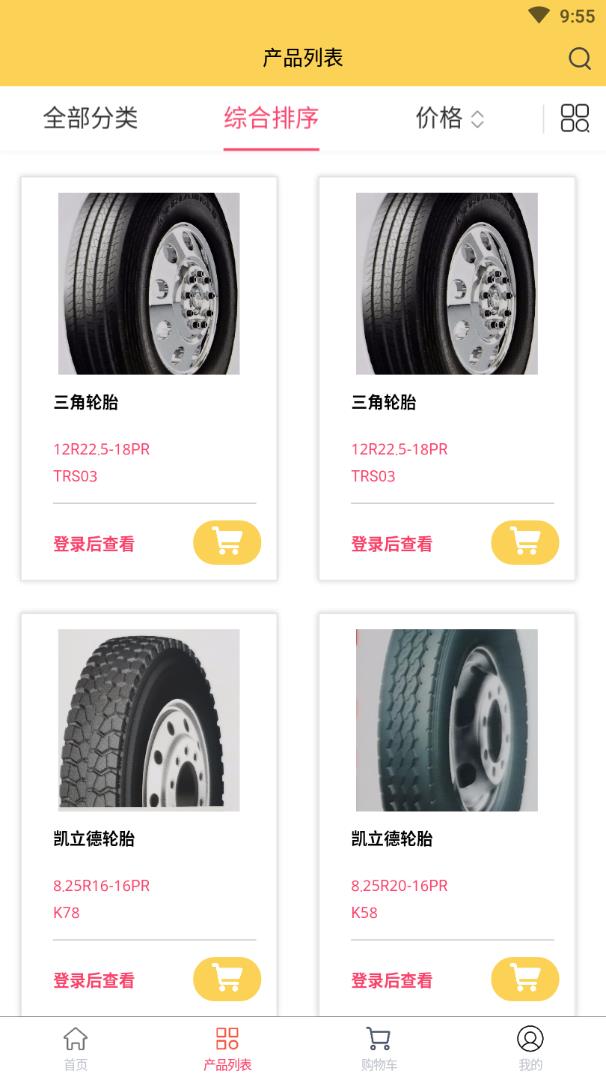Select the 综合排序 sorting tab
The image size is (606, 1080).
pyautogui.click(x=271, y=118)
